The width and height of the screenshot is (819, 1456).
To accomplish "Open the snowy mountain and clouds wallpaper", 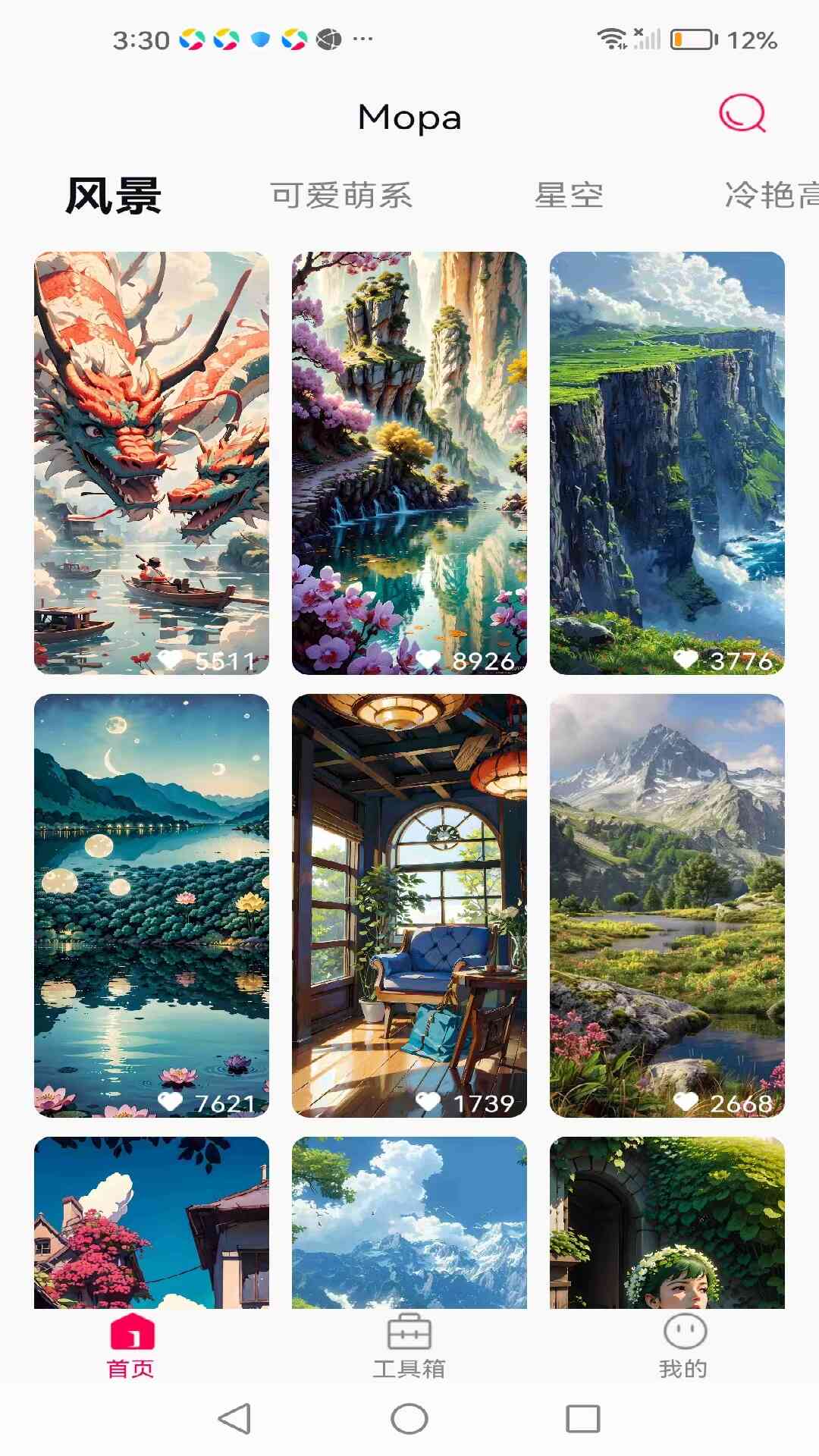I will pyautogui.click(x=409, y=1222).
